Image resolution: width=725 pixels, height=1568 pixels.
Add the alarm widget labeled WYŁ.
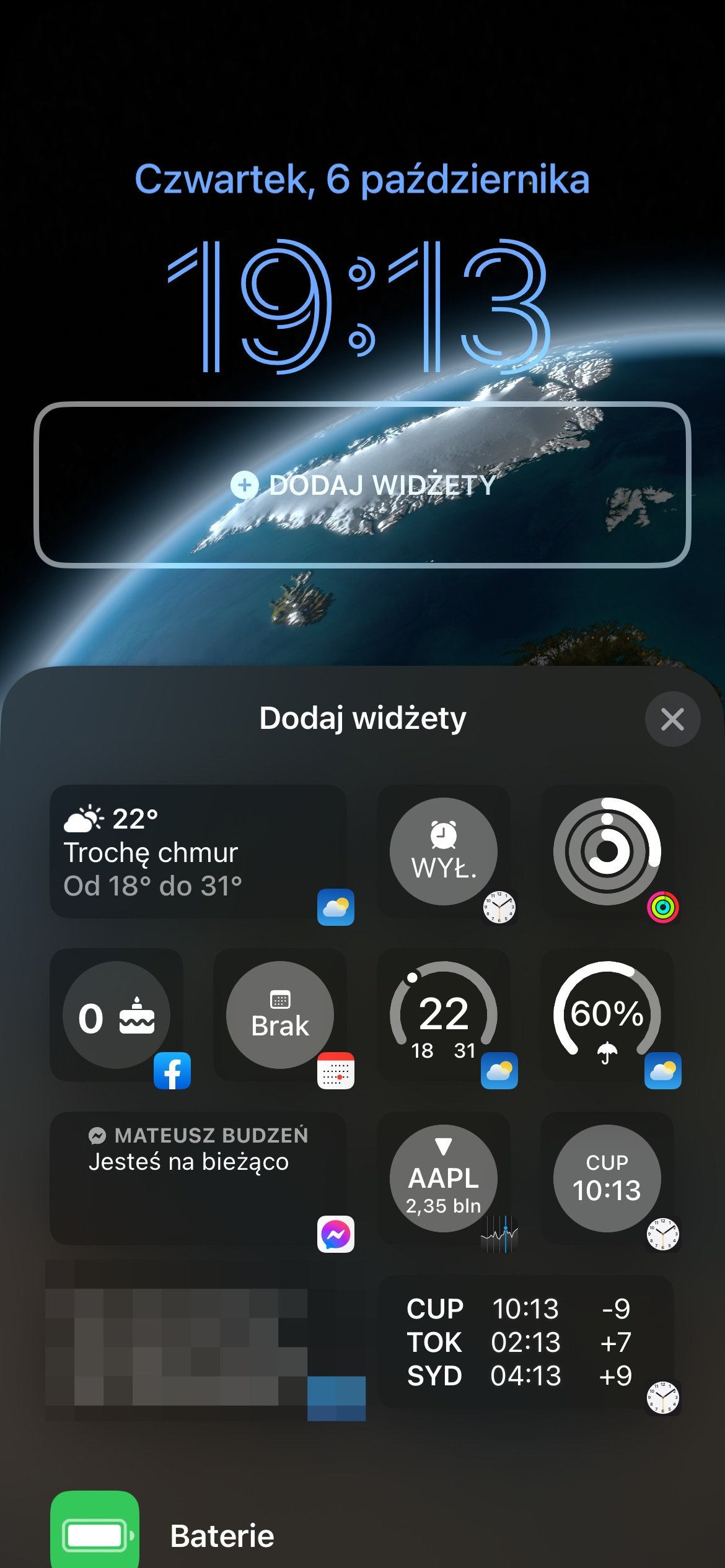(444, 852)
